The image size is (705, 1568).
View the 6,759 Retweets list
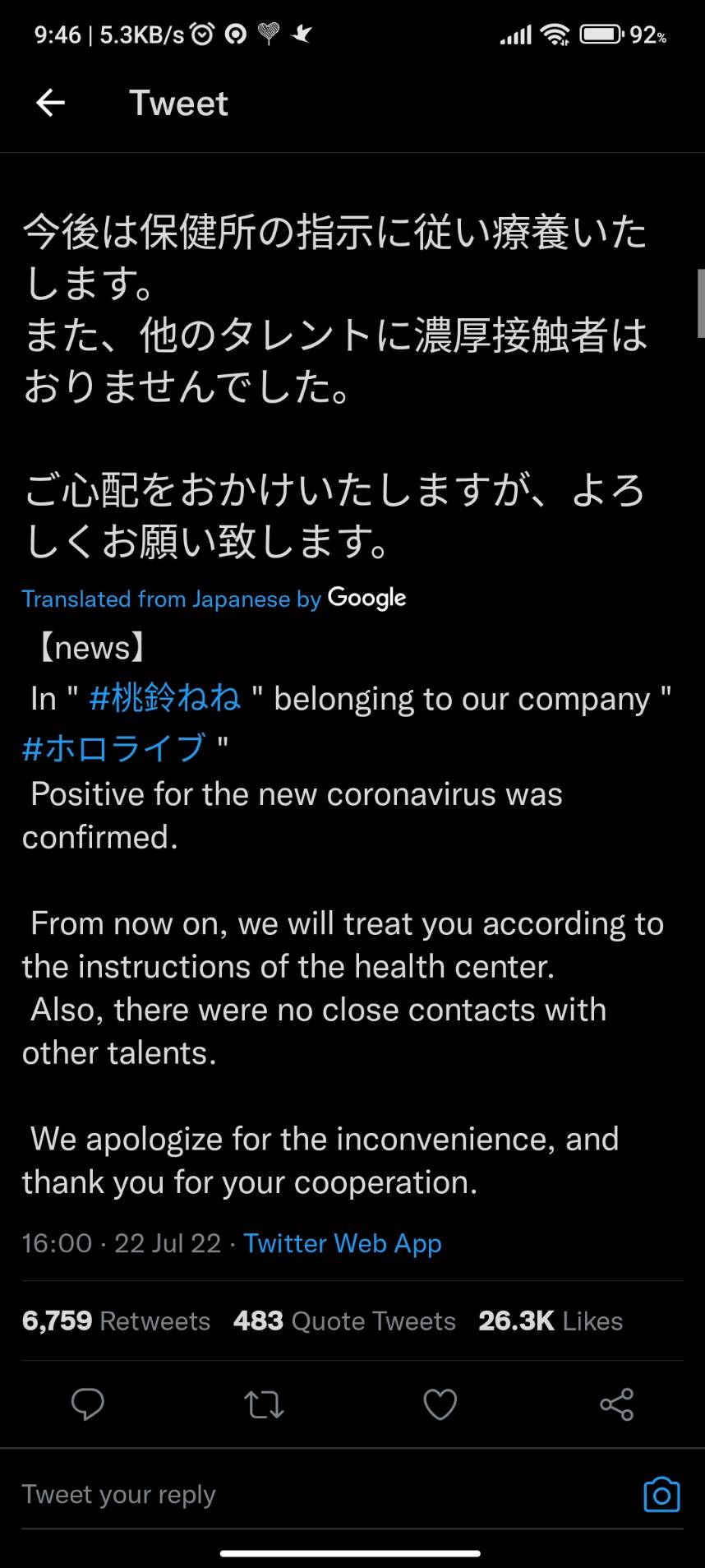click(116, 1321)
